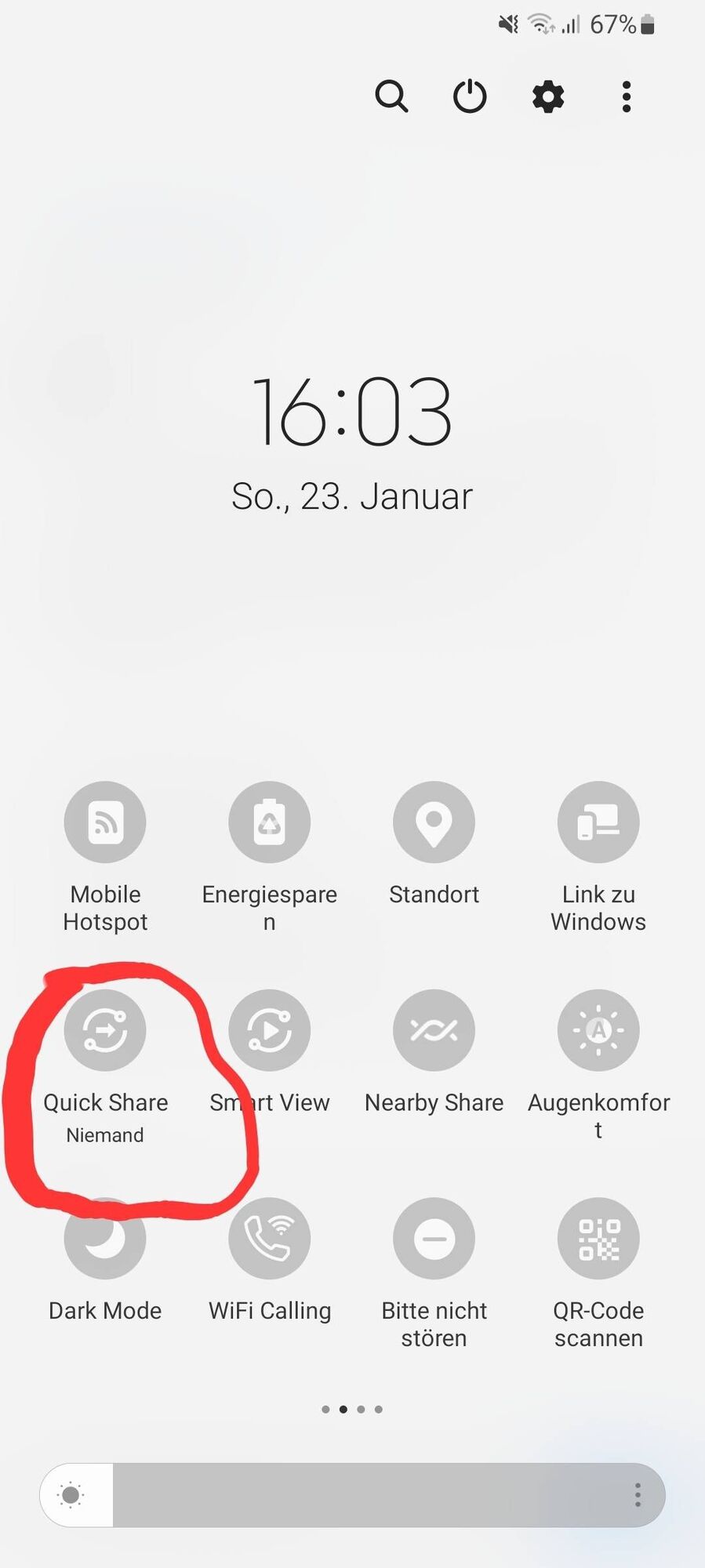Open the power menu
The width and height of the screenshot is (705, 1568).
pos(470,97)
